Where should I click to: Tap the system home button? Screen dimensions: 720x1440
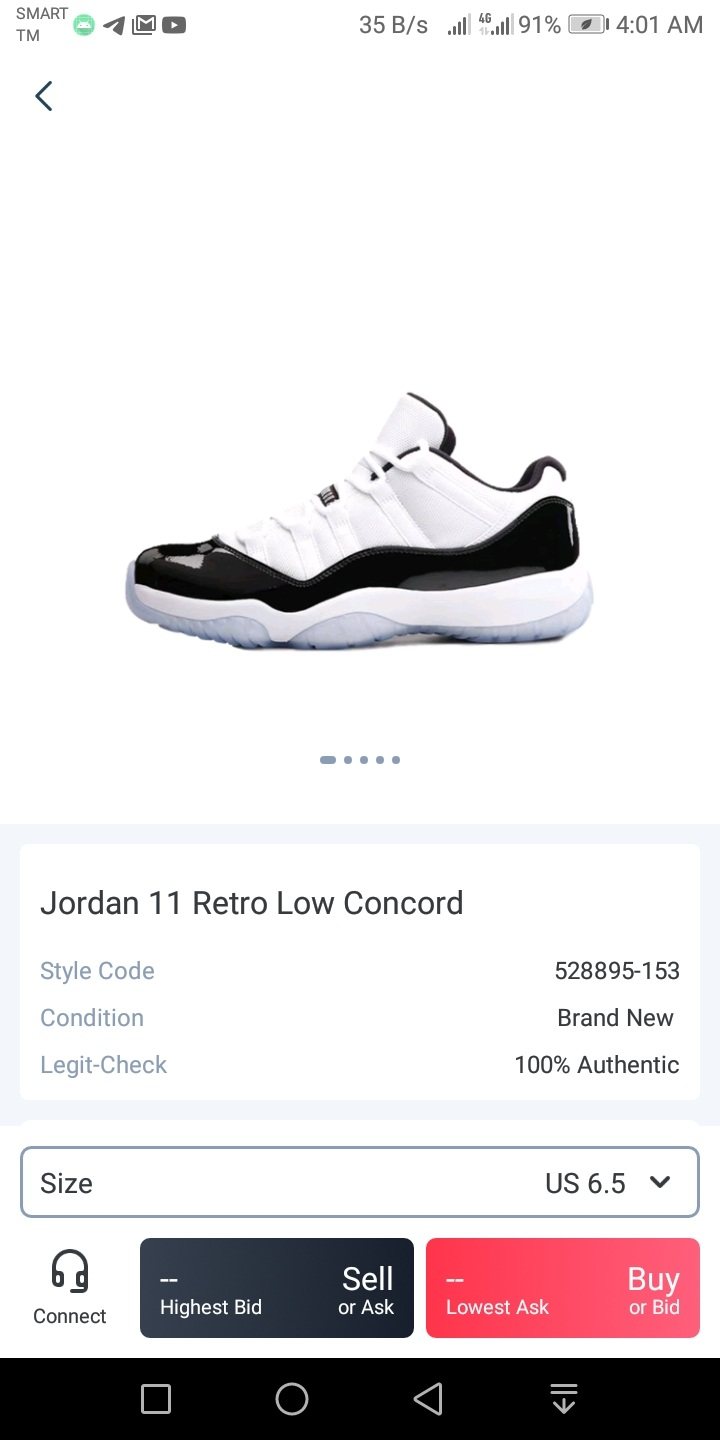click(292, 1399)
